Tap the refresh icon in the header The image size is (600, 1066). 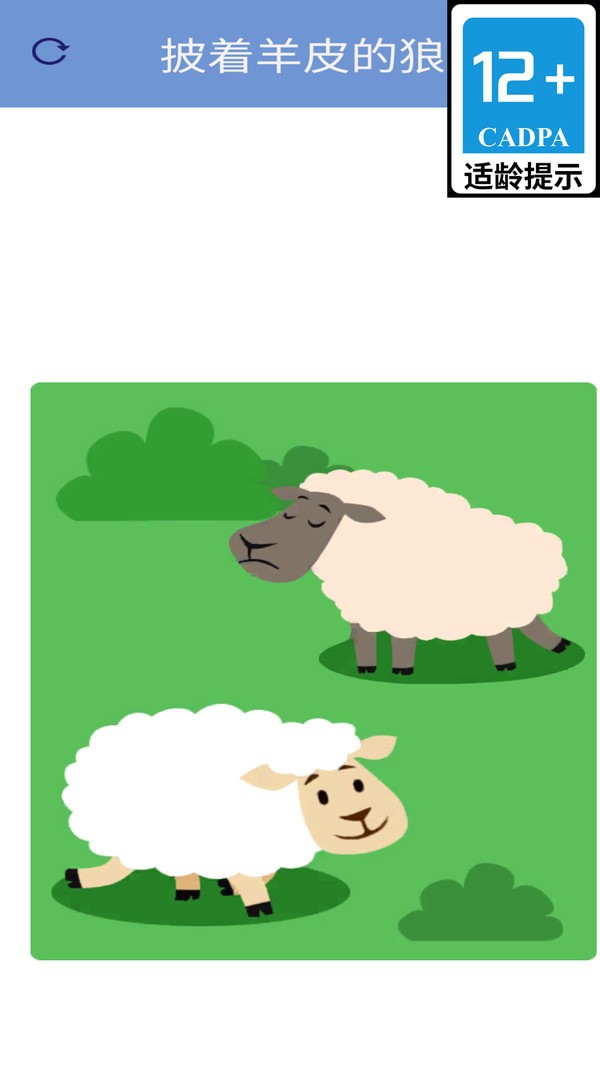tap(49, 52)
